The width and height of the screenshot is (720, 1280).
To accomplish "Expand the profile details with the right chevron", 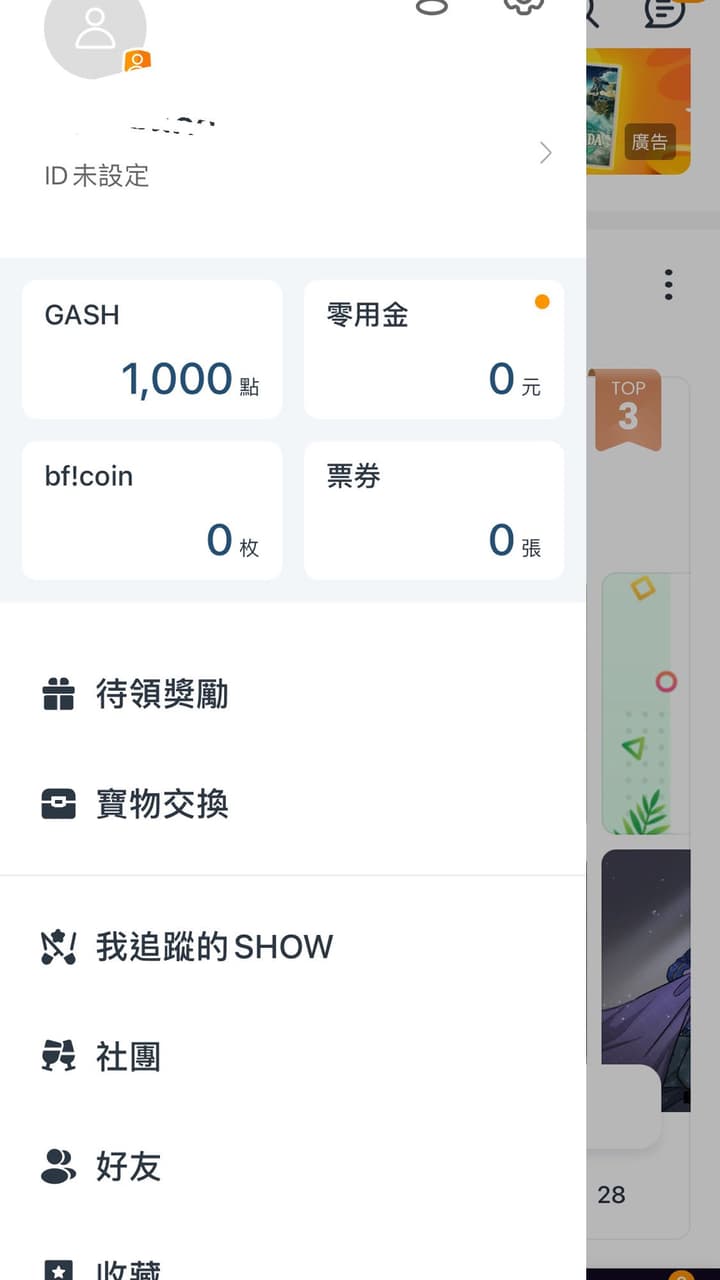I will (544, 153).
